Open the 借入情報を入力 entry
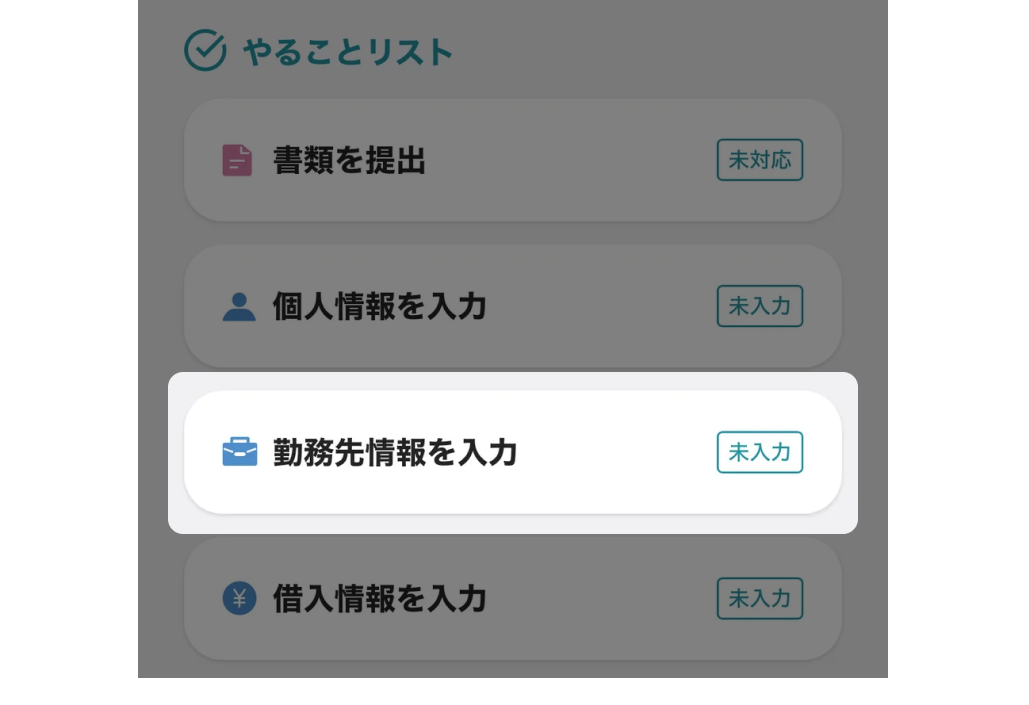The width and height of the screenshot is (1029, 705). (512, 599)
